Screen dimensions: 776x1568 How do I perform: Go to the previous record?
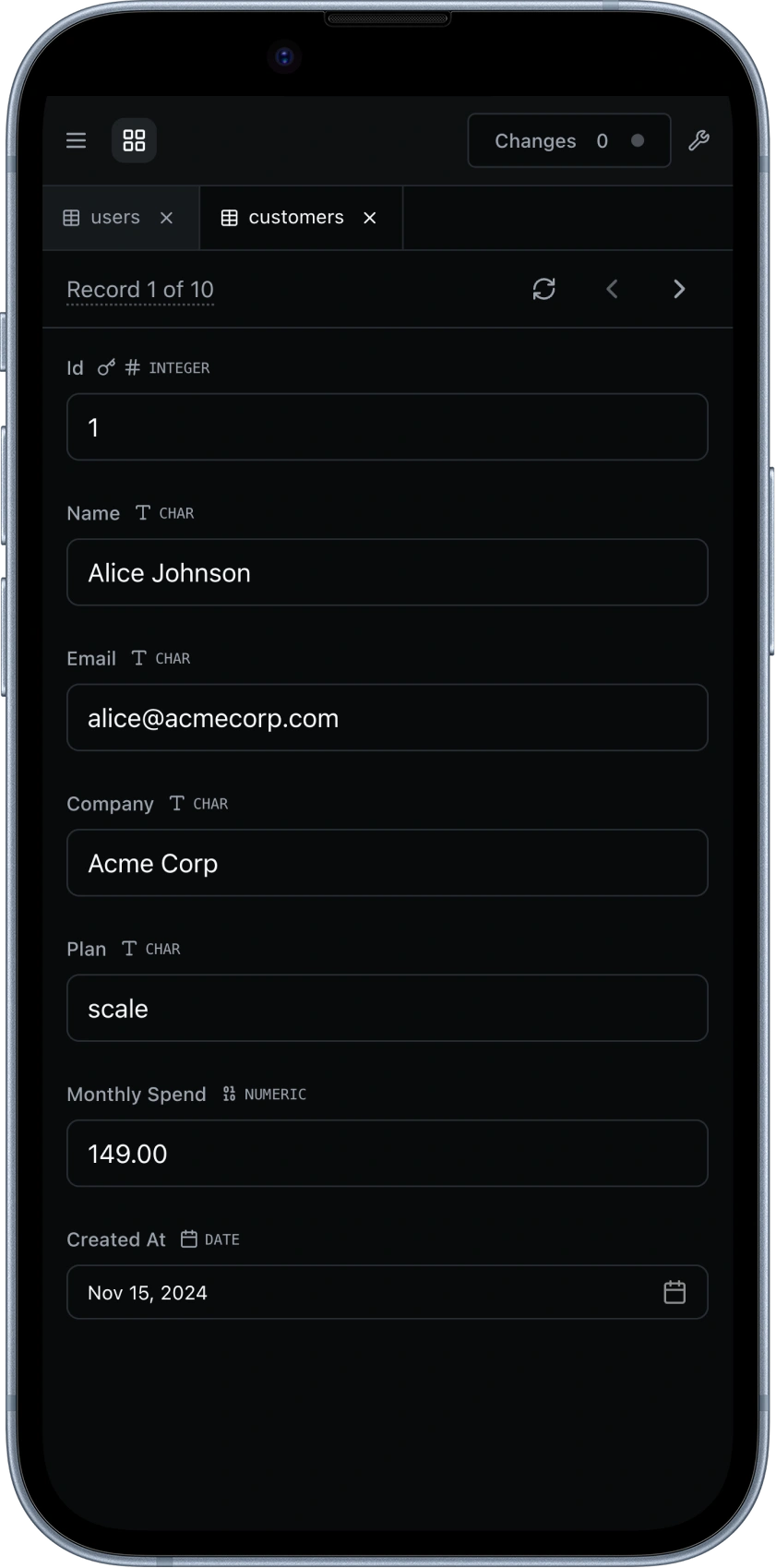(612, 289)
